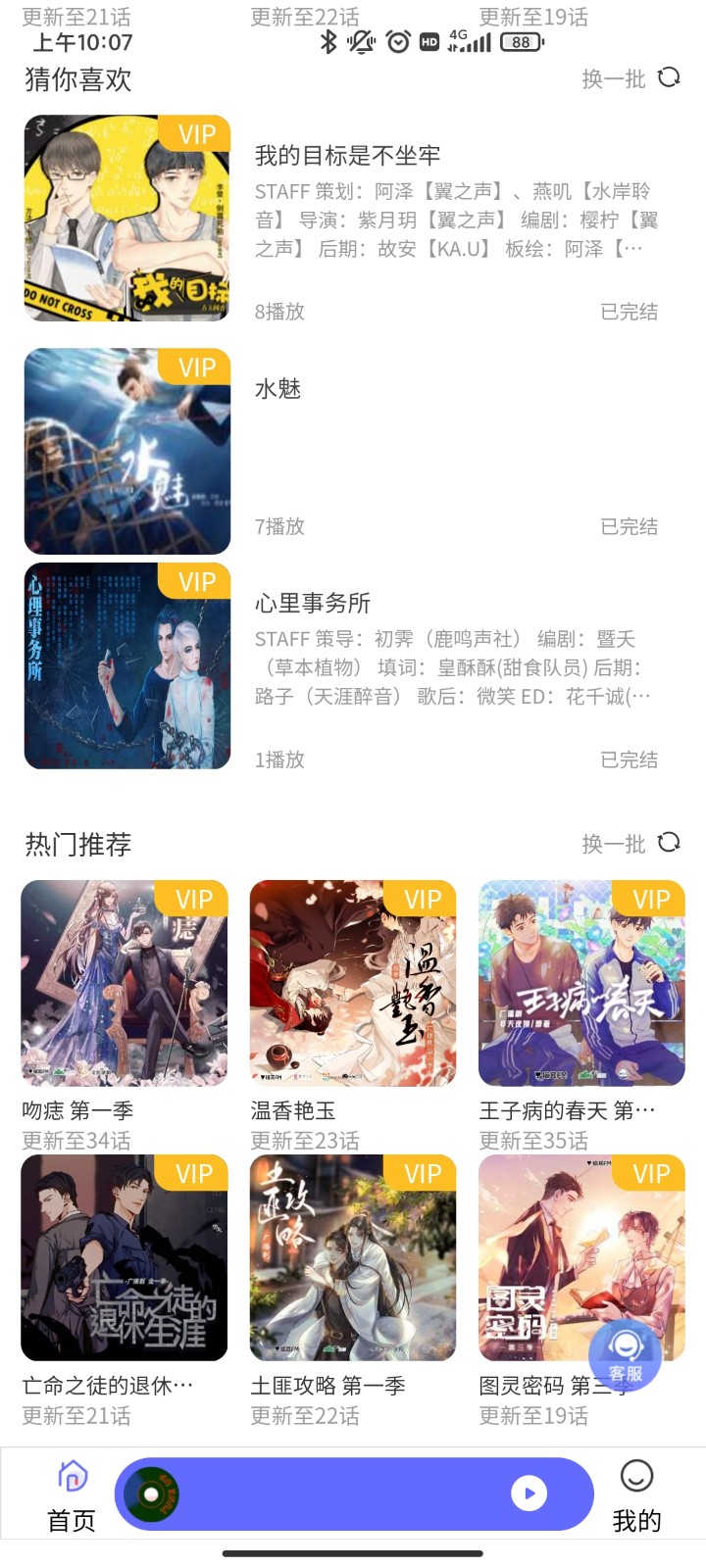Open 温香艳玉 from hot recommendations
Image resolution: width=706 pixels, height=1568 pixels.
[x=353, y=983]
